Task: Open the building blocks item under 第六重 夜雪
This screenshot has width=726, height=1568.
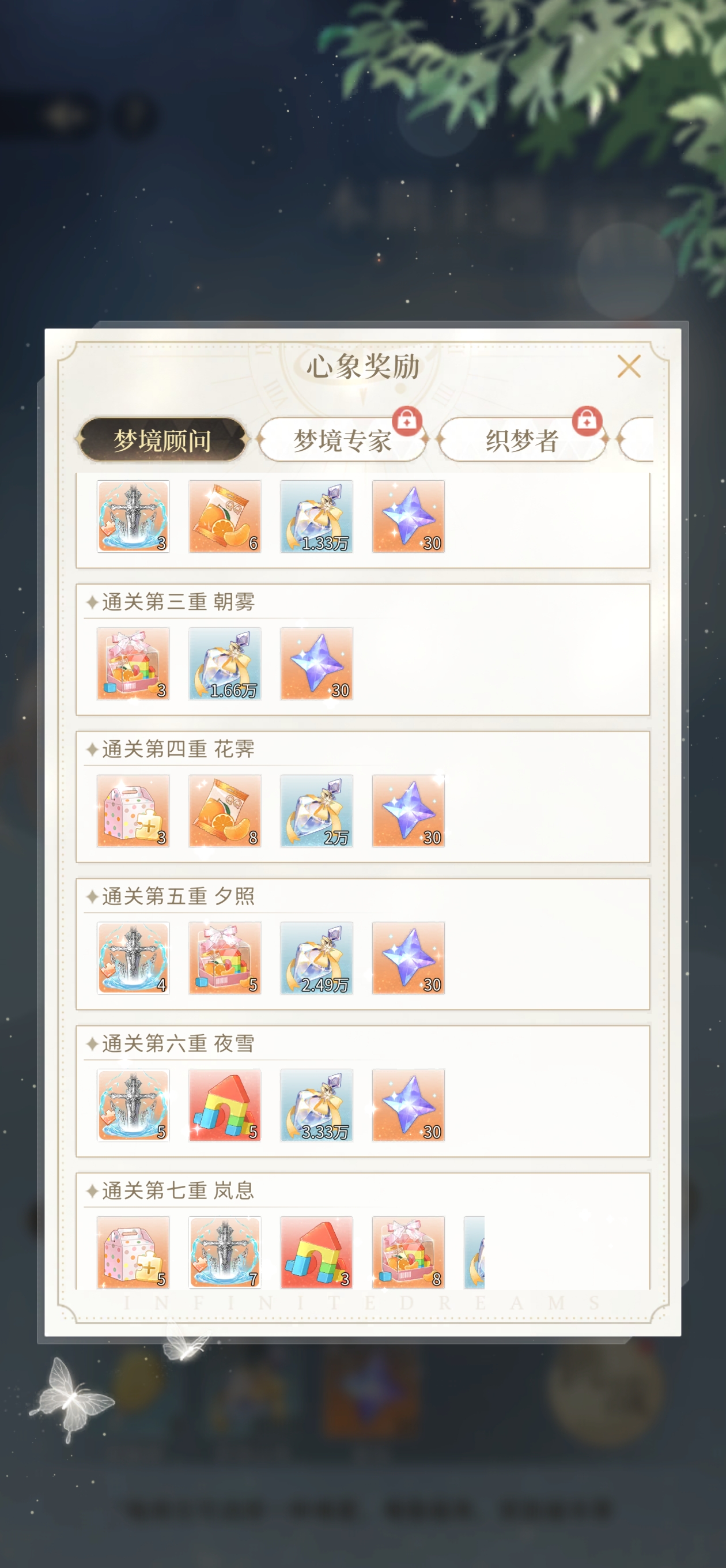Action: pos(225,1106)
